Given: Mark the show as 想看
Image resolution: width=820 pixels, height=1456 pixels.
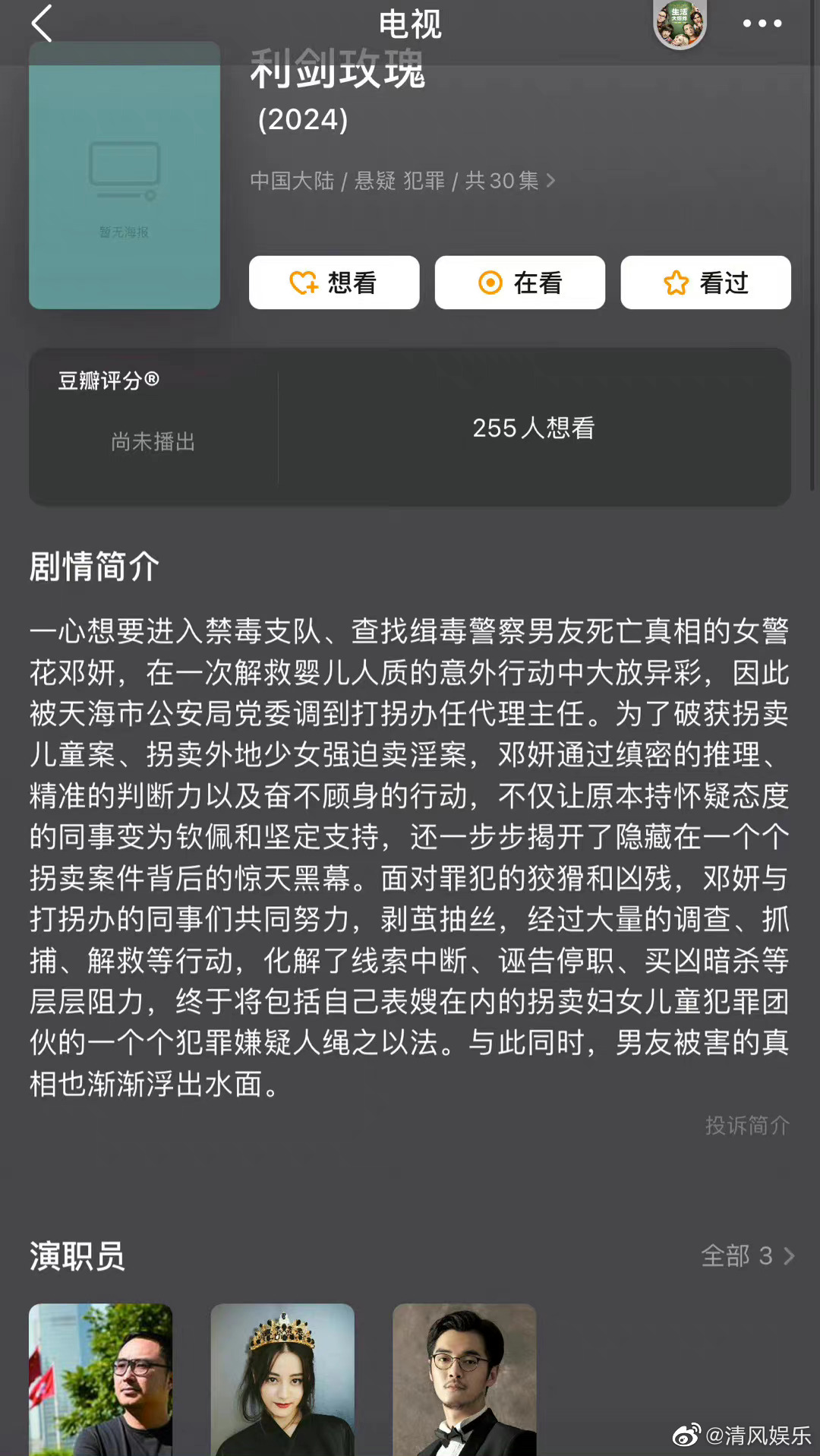Looking at the screenshot, I should tap(334, 283).
